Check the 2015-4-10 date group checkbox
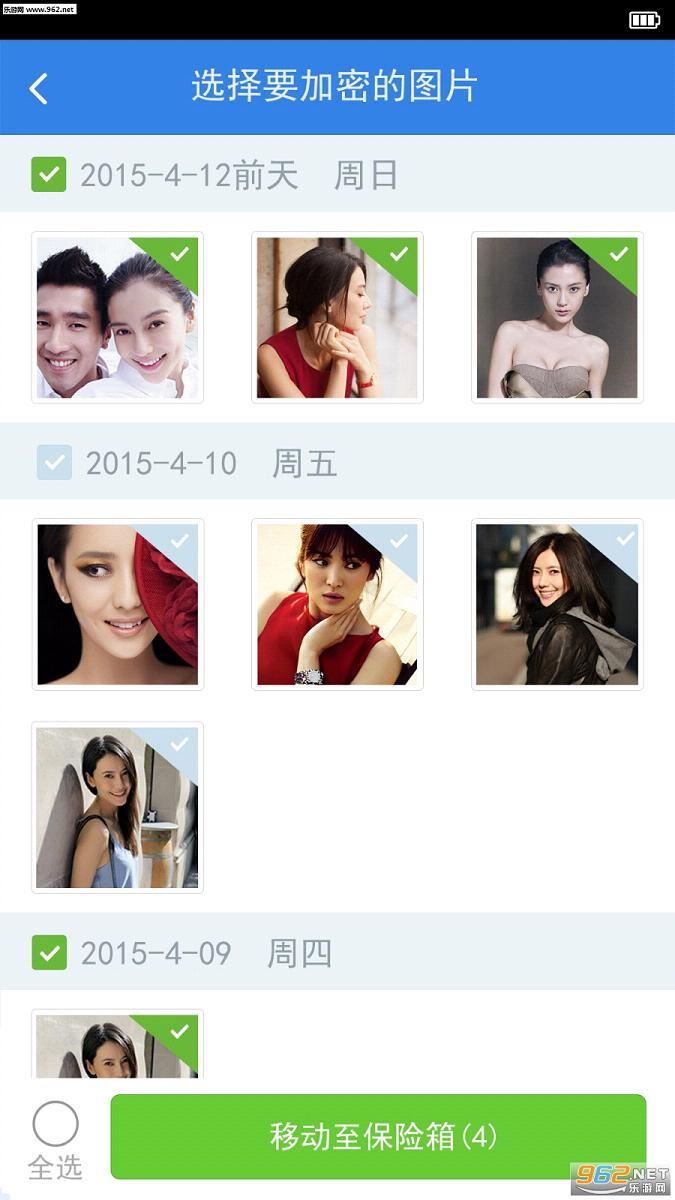 click(54, 462)
